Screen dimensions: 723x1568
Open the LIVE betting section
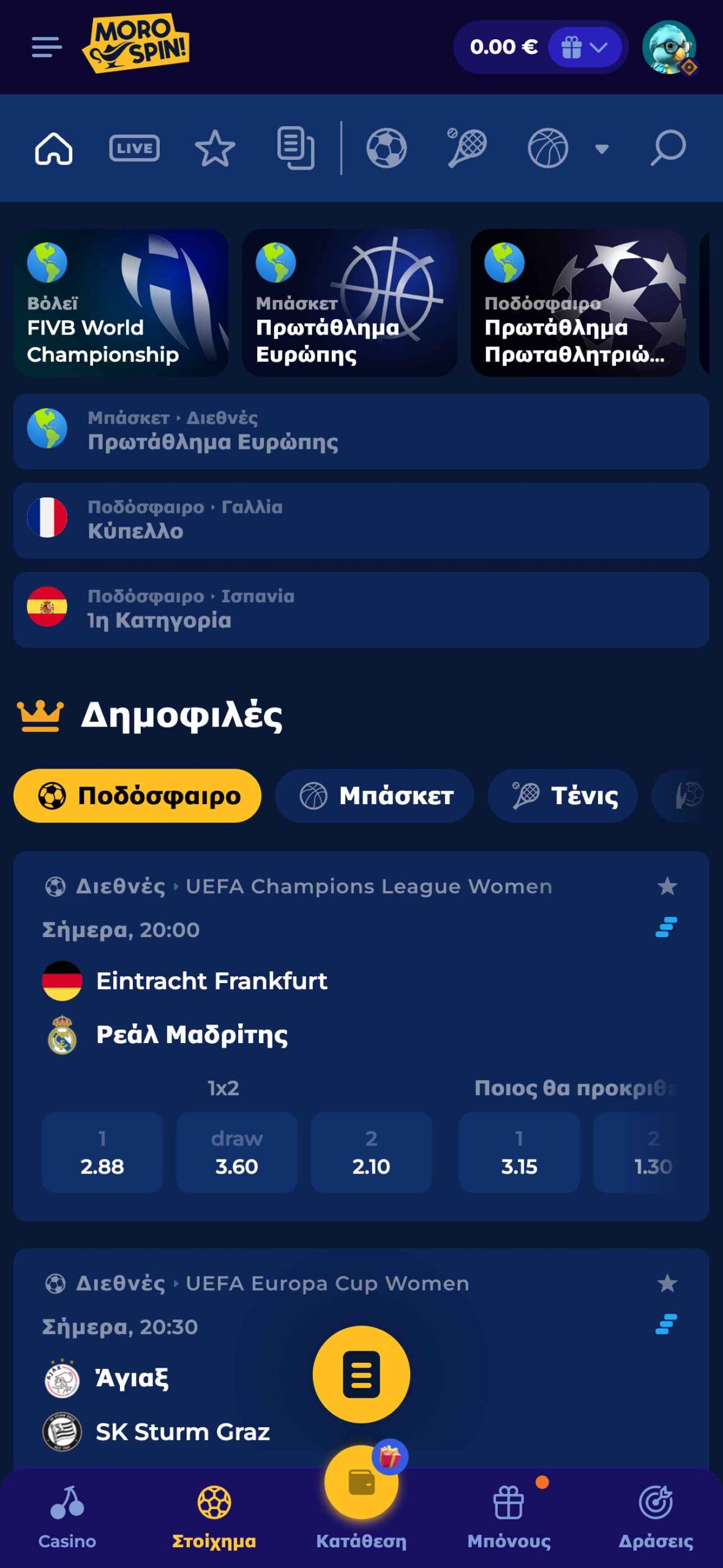(134, 148)
